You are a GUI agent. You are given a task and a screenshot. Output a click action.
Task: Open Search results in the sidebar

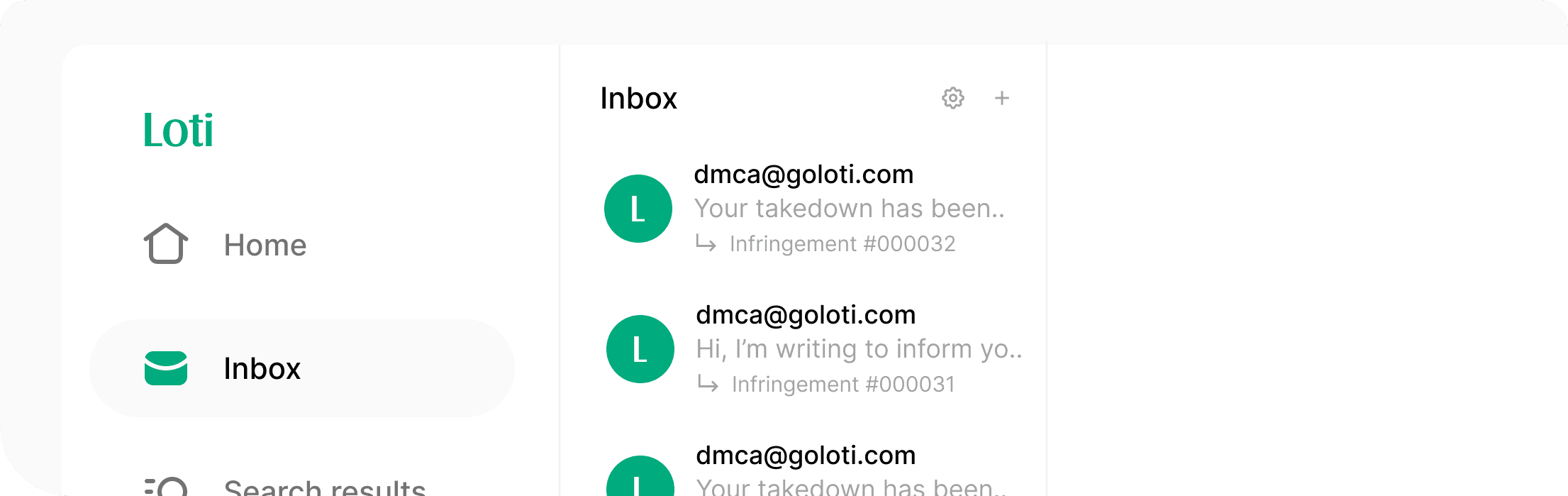point(323,487)
